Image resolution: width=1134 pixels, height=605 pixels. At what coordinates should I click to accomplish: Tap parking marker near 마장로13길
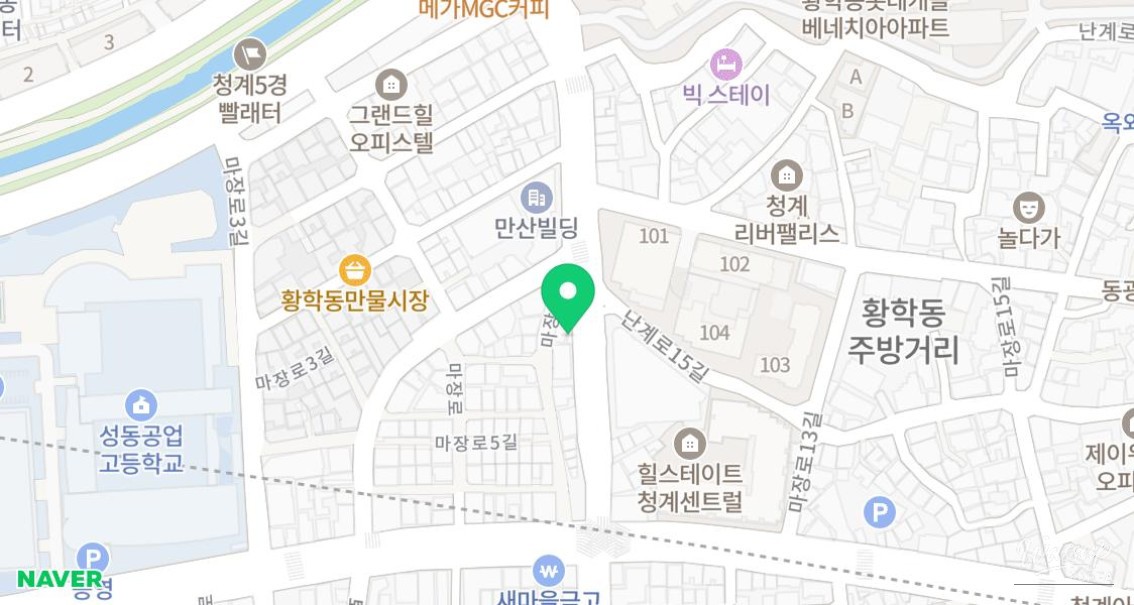879,513
